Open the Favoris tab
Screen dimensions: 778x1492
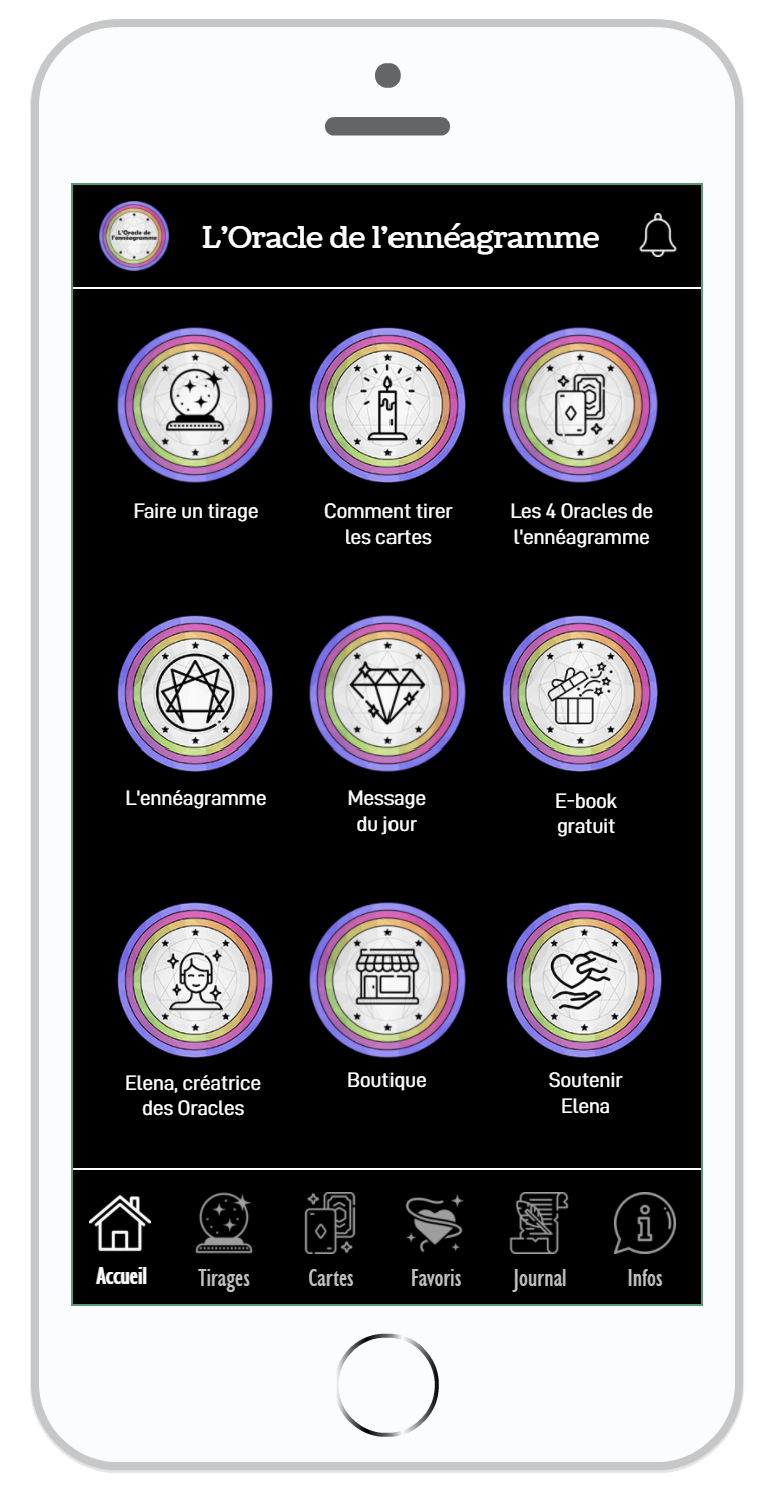click(x=436, y=1240)
